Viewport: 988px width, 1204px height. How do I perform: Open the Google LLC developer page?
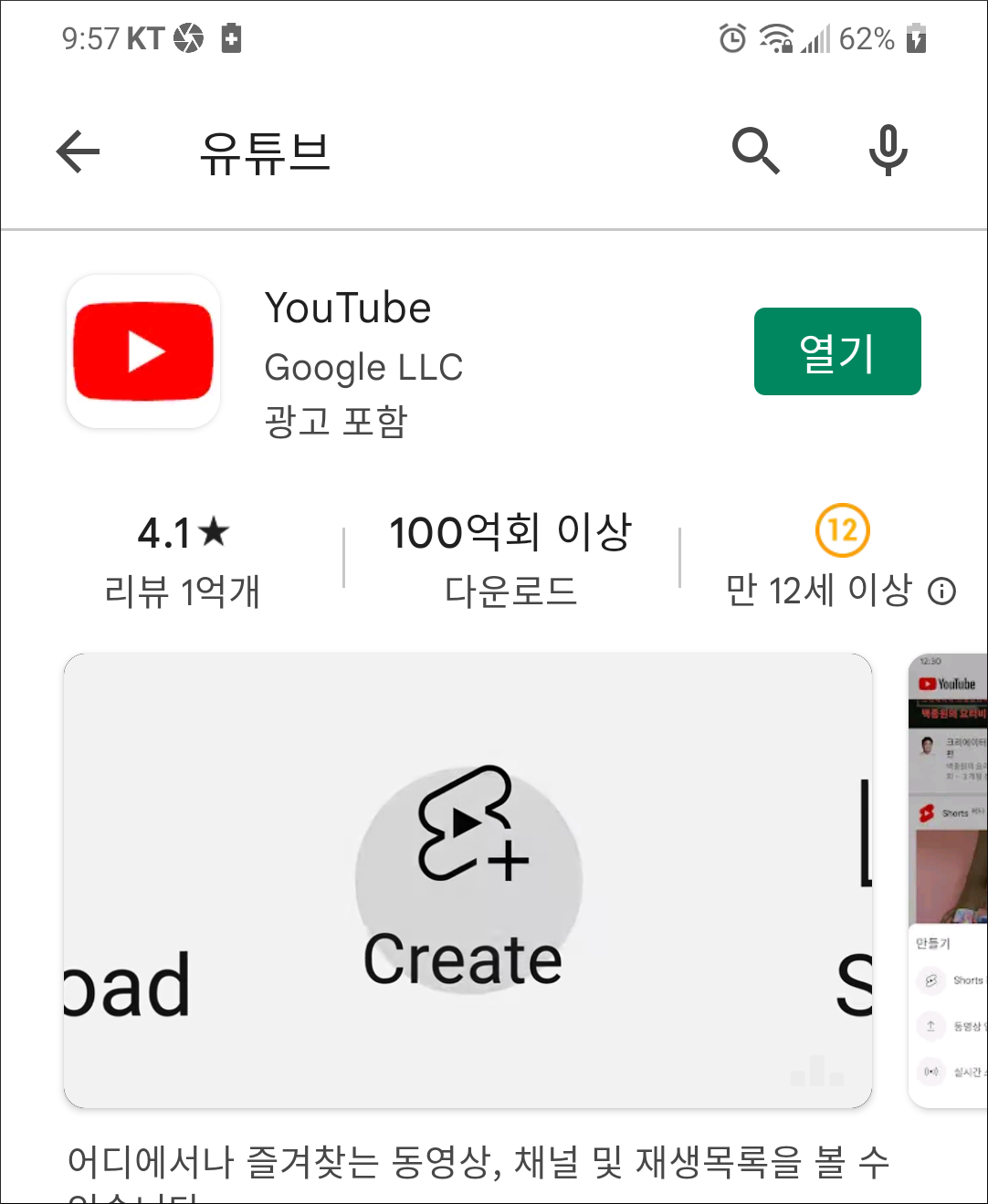pyautogui.click(x=363, y=368)
